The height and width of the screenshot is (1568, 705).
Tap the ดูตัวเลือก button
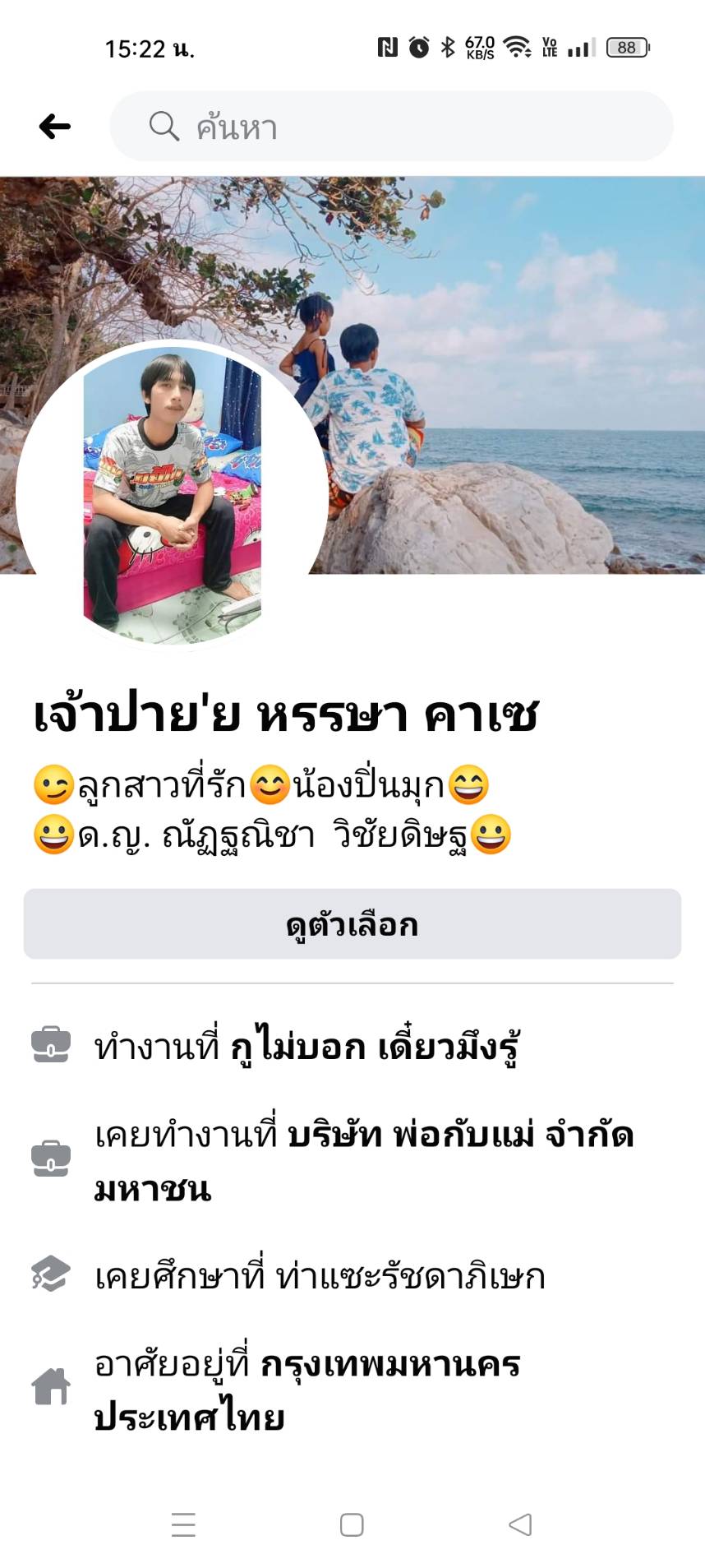352,924
